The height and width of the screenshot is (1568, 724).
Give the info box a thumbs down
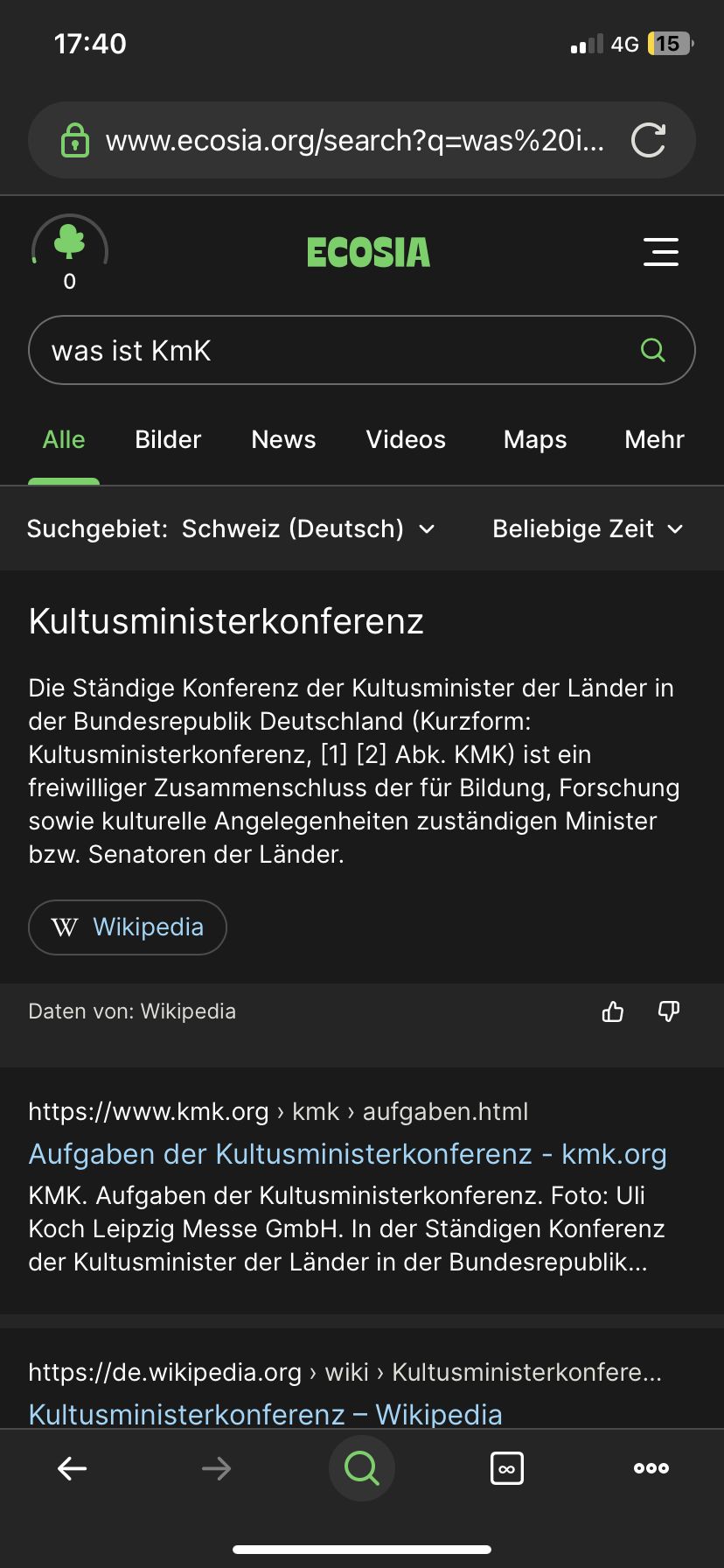(x=669, y=1011)
